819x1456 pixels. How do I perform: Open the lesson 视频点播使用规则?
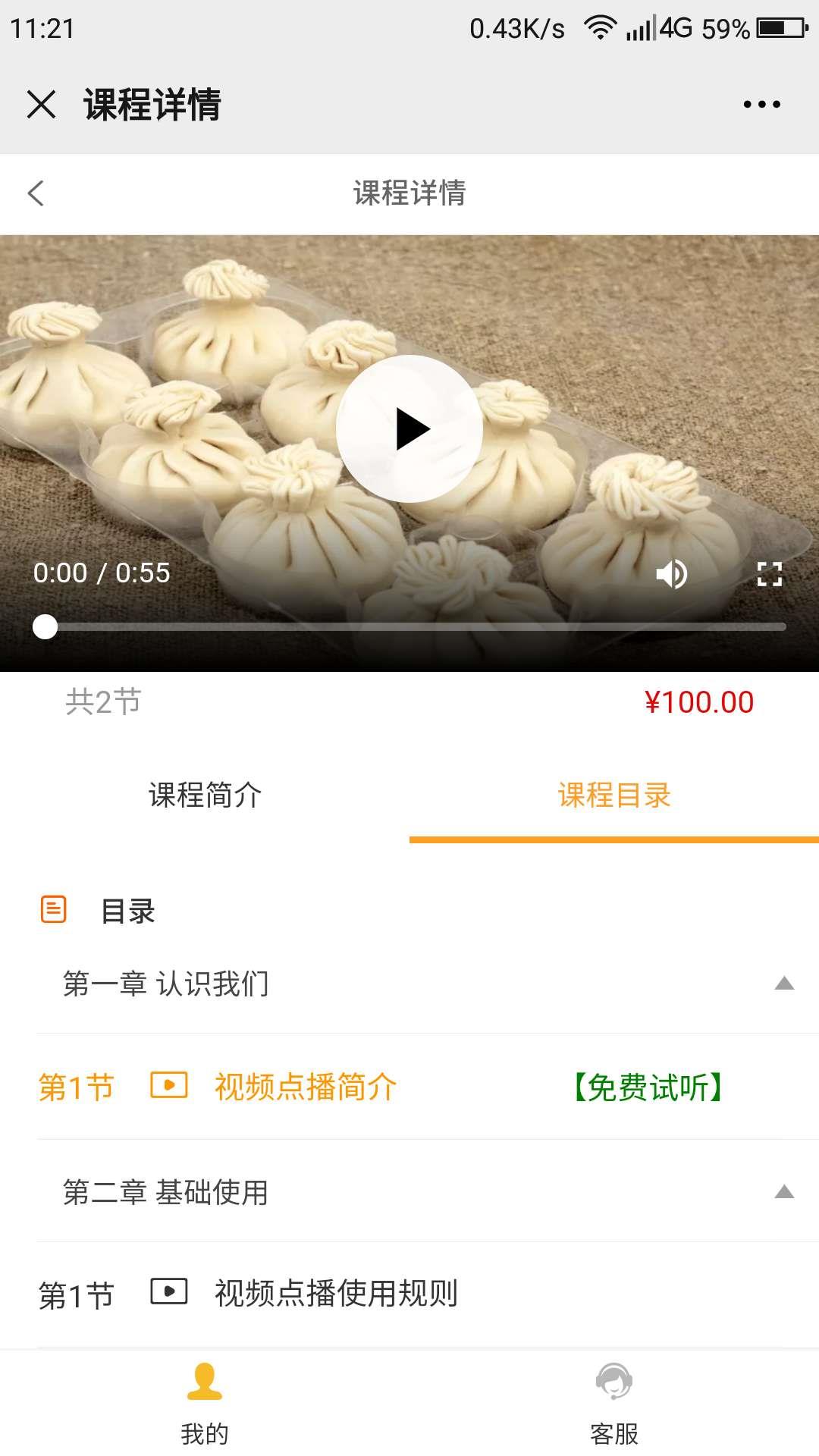(336, 1293)
